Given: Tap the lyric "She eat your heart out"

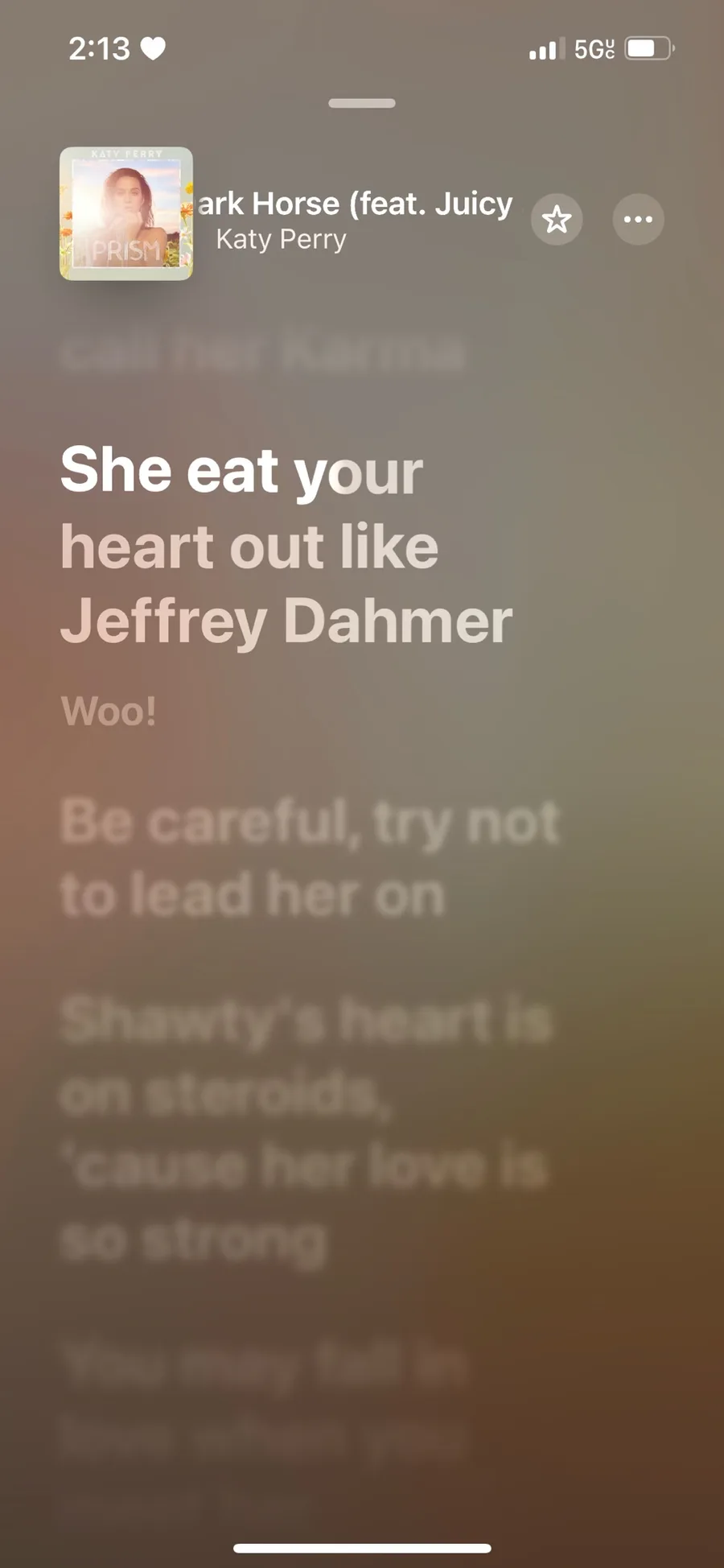Looking at the screenshot, I should coord(286,547).
